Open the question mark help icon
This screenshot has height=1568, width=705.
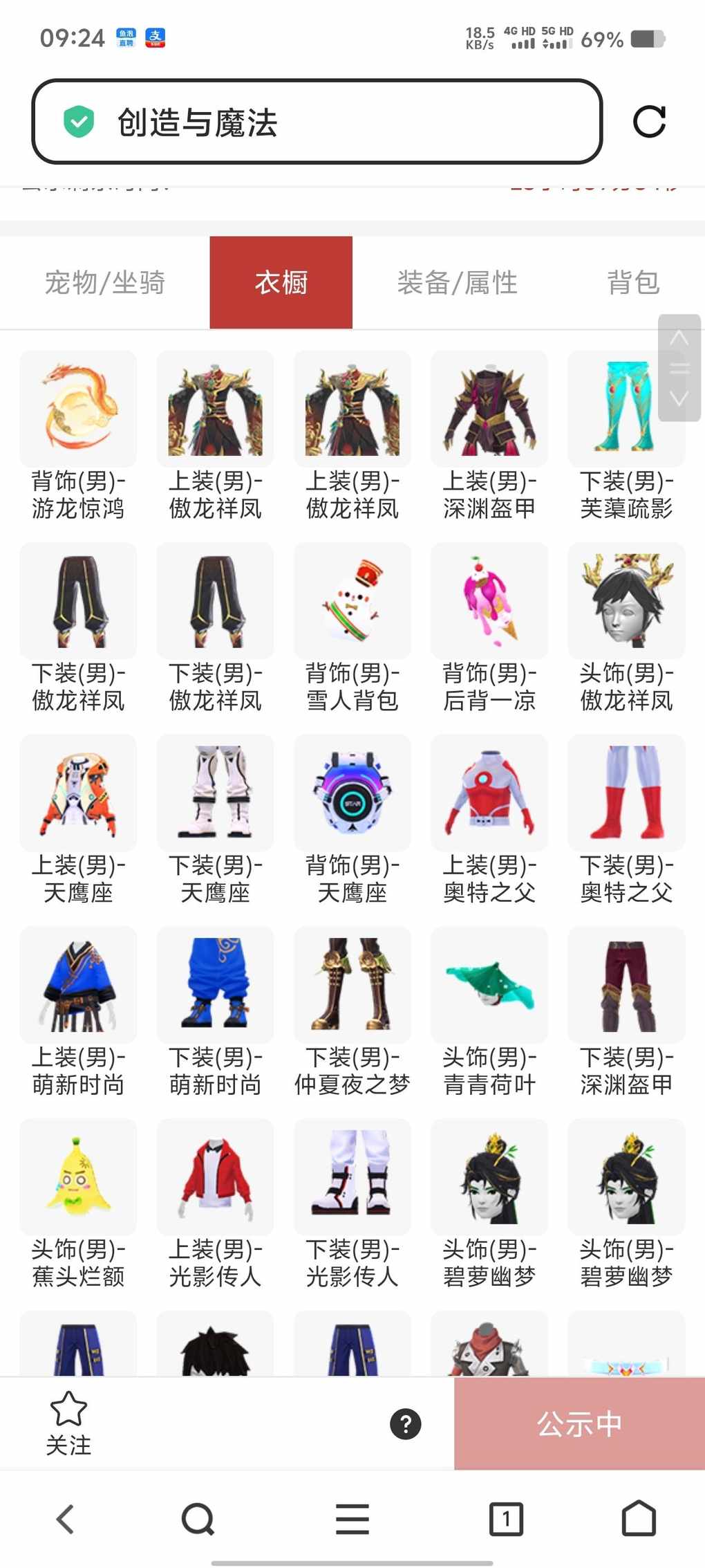click(x=406, y=1424)
